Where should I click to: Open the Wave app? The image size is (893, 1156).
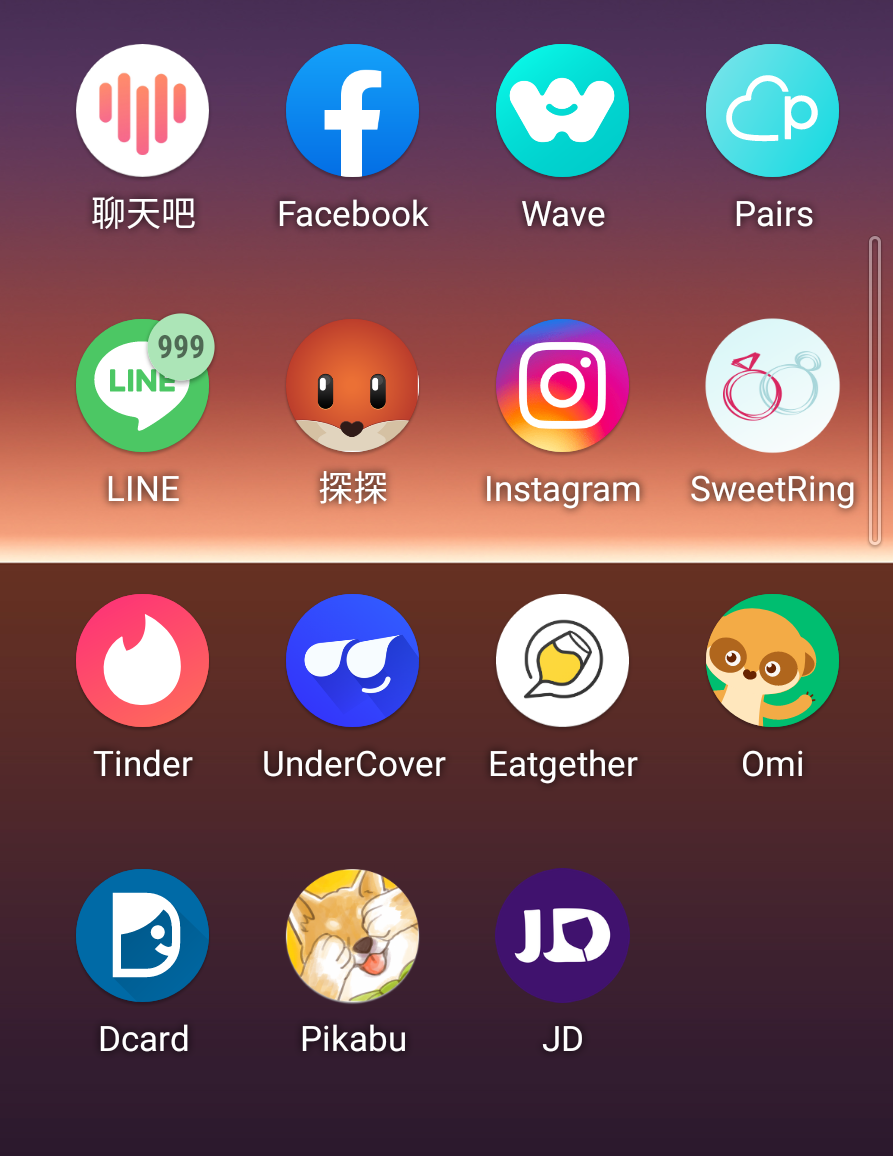pos(562,111)
